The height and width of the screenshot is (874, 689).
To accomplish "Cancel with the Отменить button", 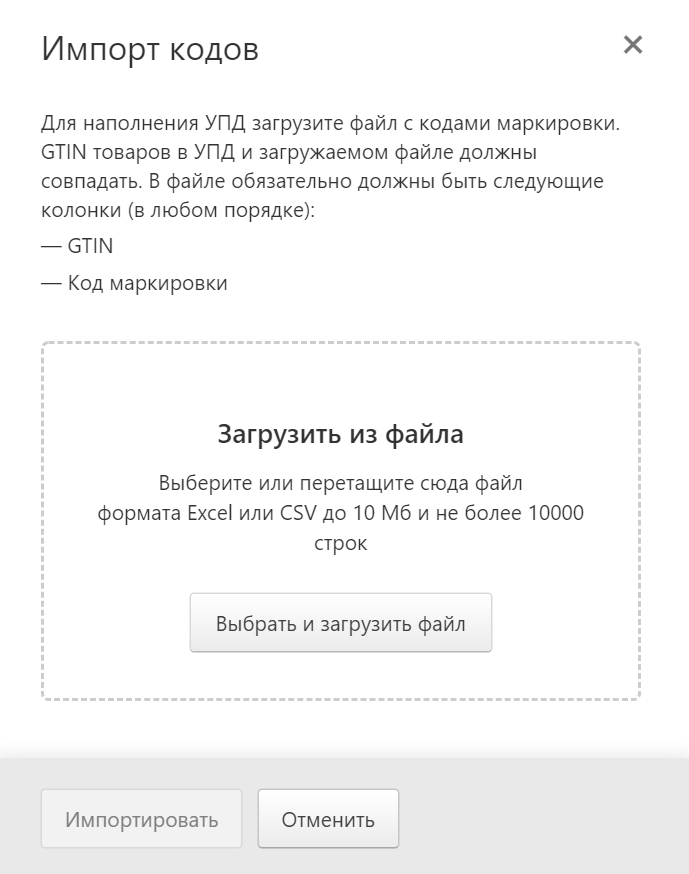I will [x=328, y=820].
